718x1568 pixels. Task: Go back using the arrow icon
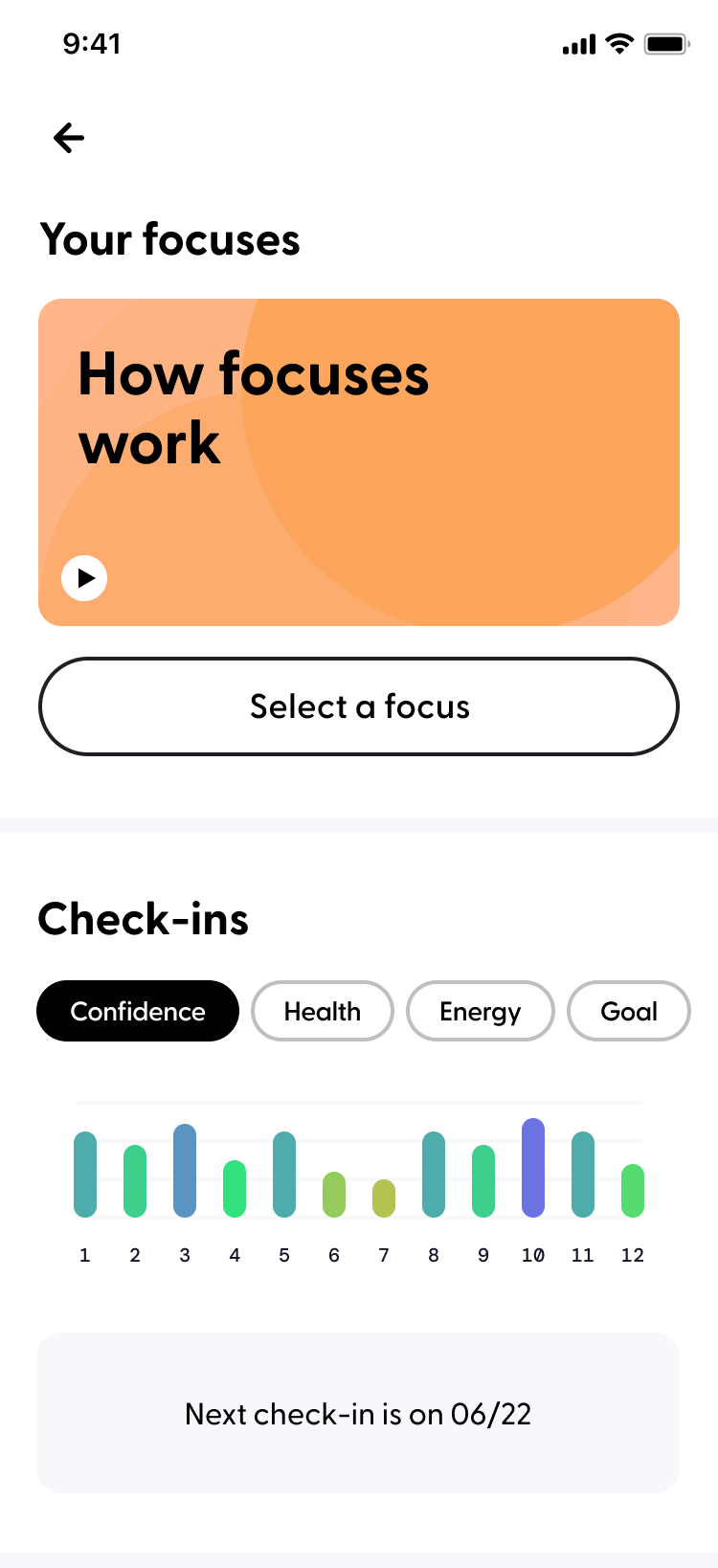69,138
